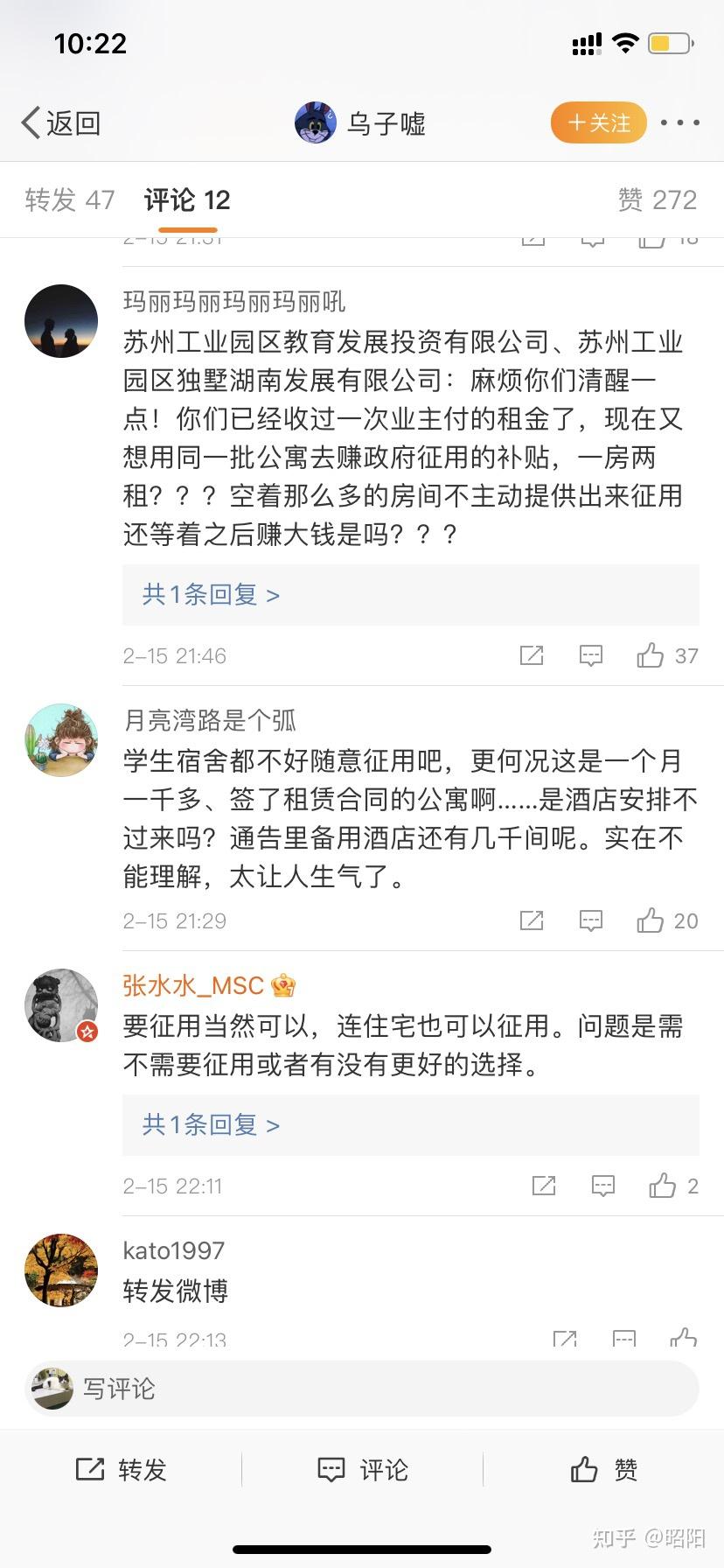Select the 评论 12 tab
The width and height of the screenshot is (724, 1568).
pos(187,200)
